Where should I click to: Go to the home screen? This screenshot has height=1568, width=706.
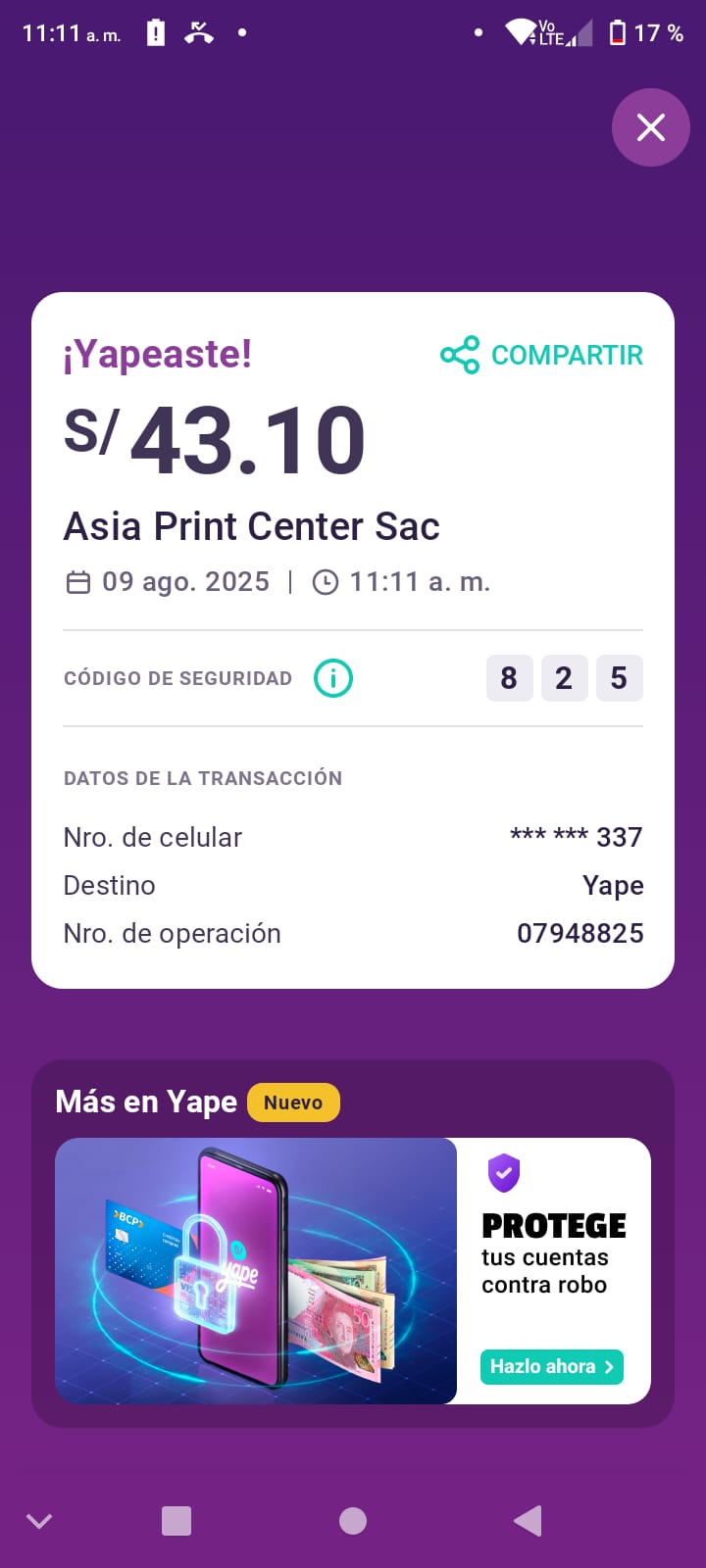(353, 1521)
